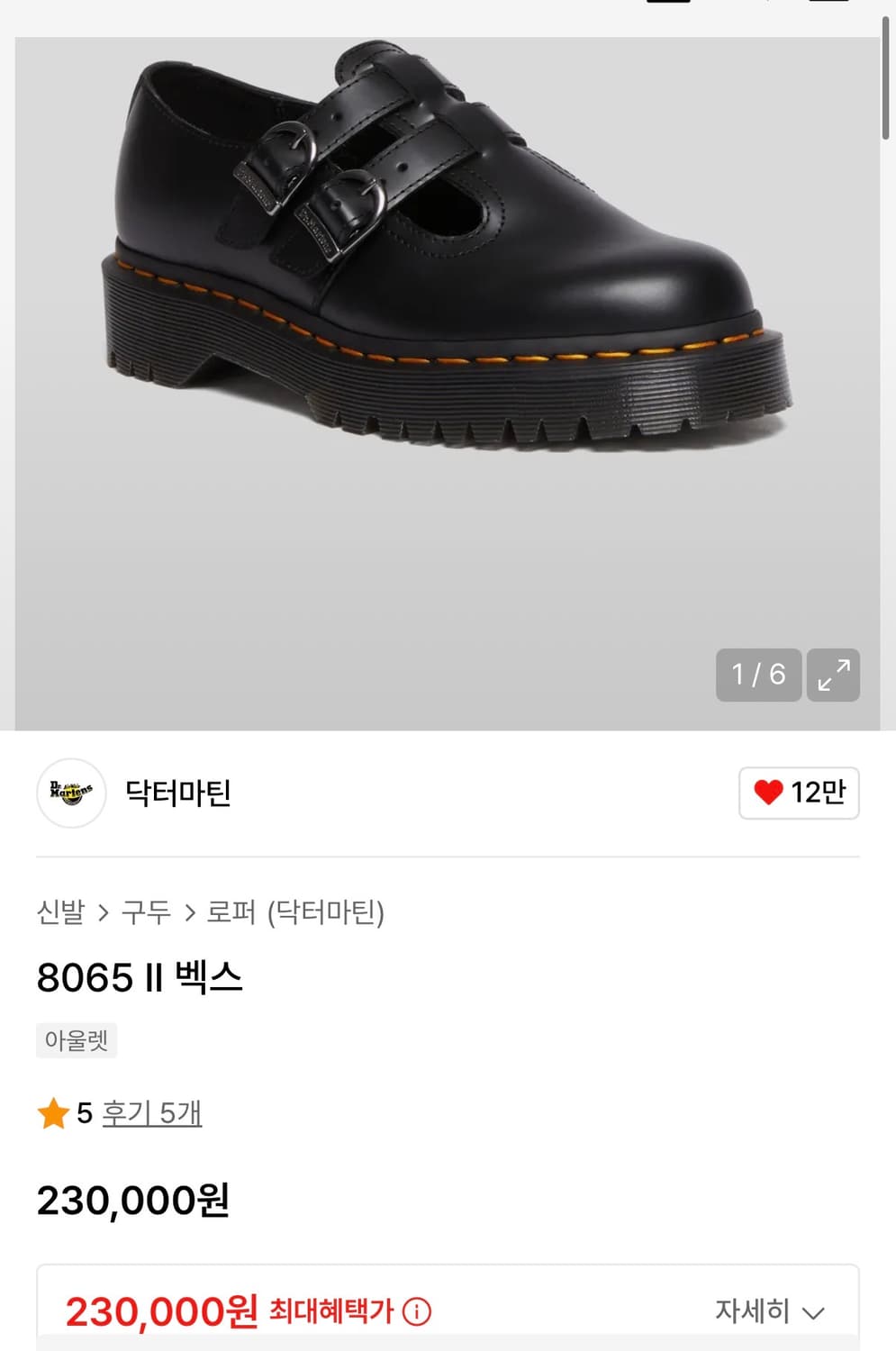
Task: Tap the yellow star rating icon
Action: click(x=51, y=1113)
